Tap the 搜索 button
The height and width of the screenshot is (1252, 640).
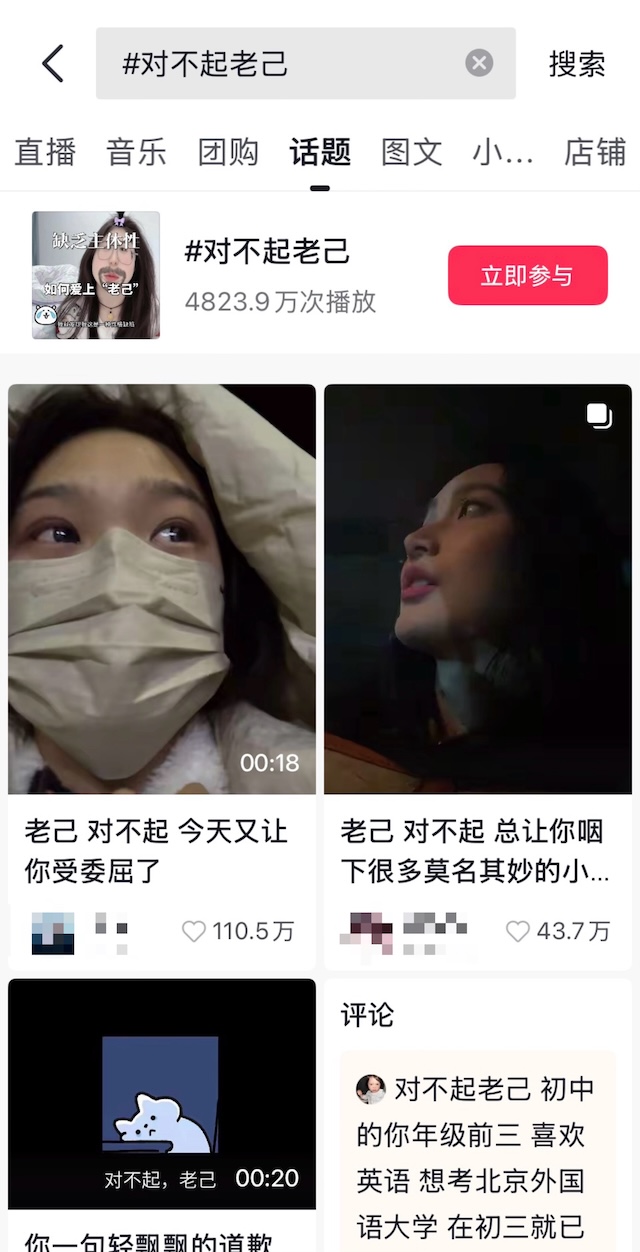click(577, 64)
